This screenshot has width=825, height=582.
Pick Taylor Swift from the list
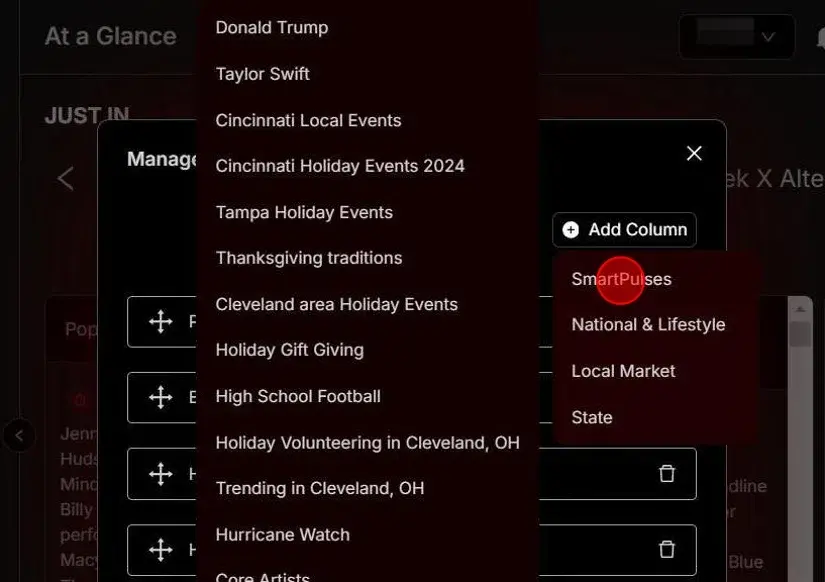click(x=263, y=74)
